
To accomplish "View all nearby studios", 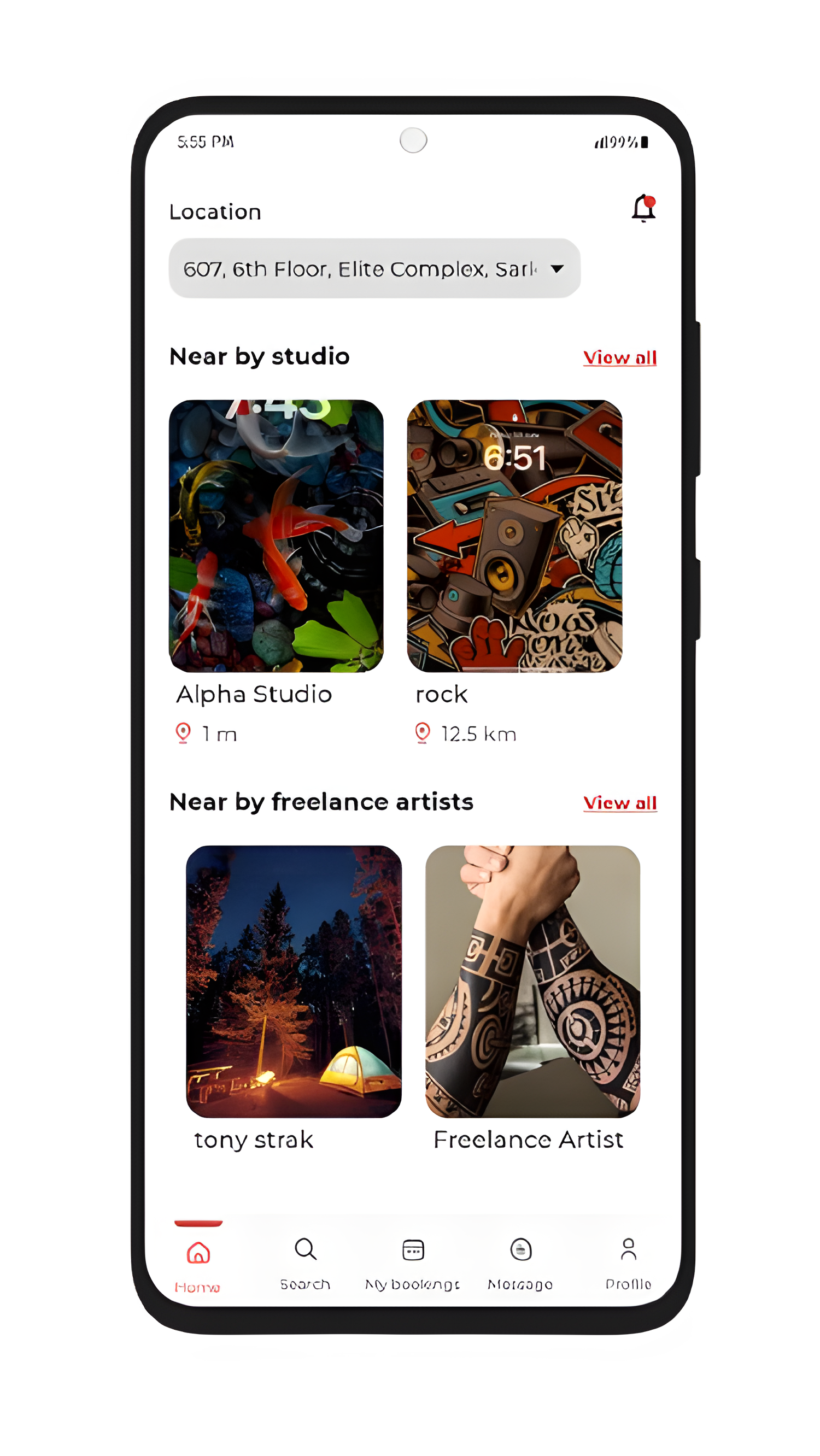I will click(619, 357).
